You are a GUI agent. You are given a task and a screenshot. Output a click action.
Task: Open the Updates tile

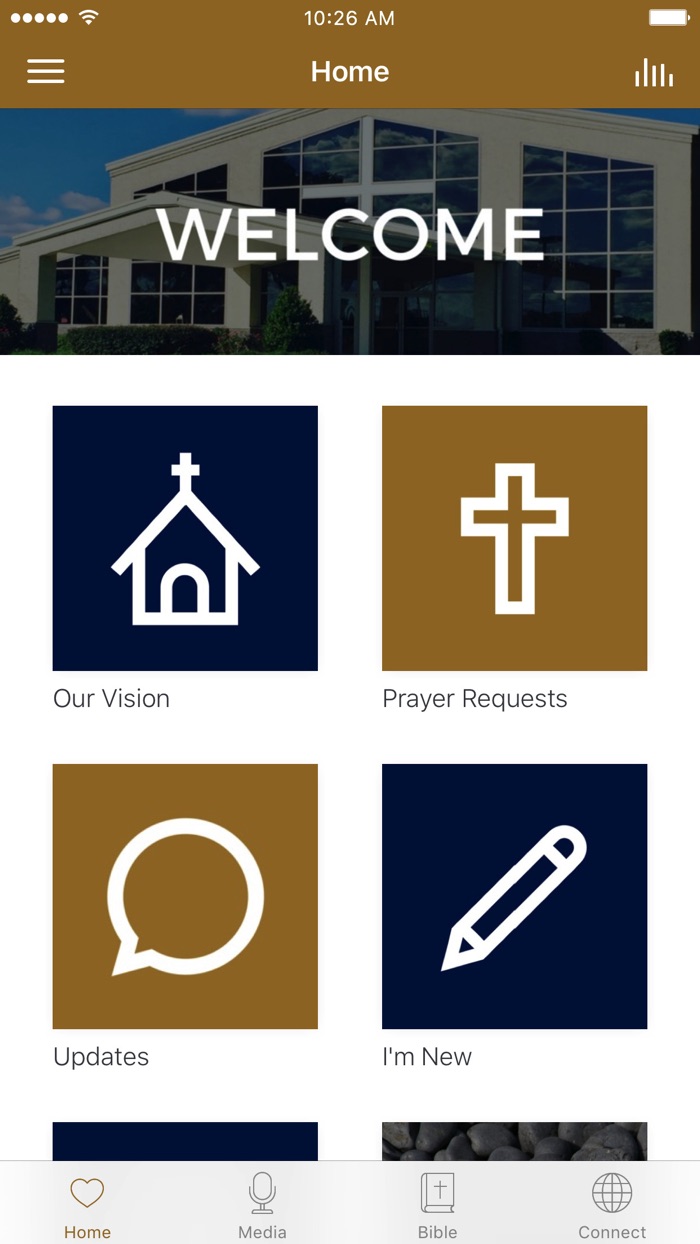pos(185,896)
